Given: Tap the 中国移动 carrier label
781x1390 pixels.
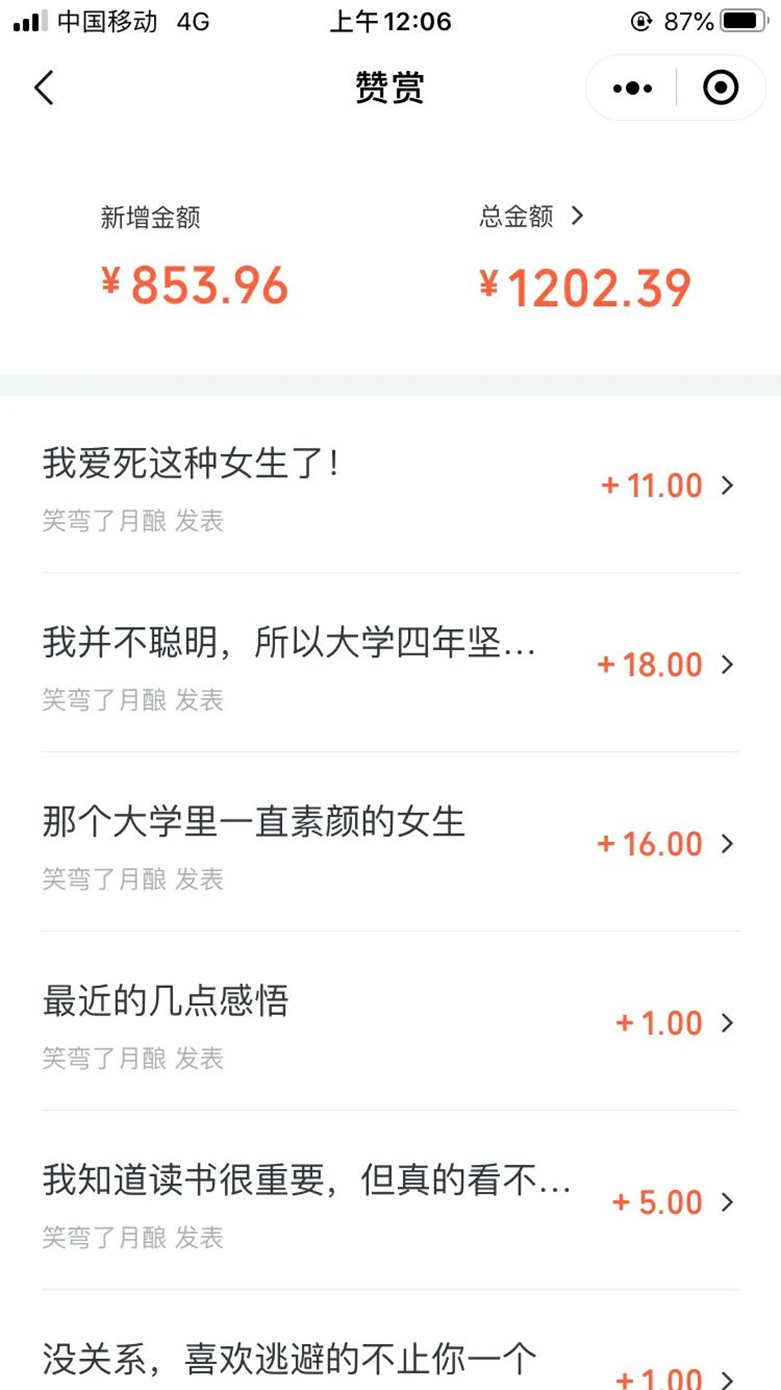Looking at the screenshot, I should tap(97, 21).
